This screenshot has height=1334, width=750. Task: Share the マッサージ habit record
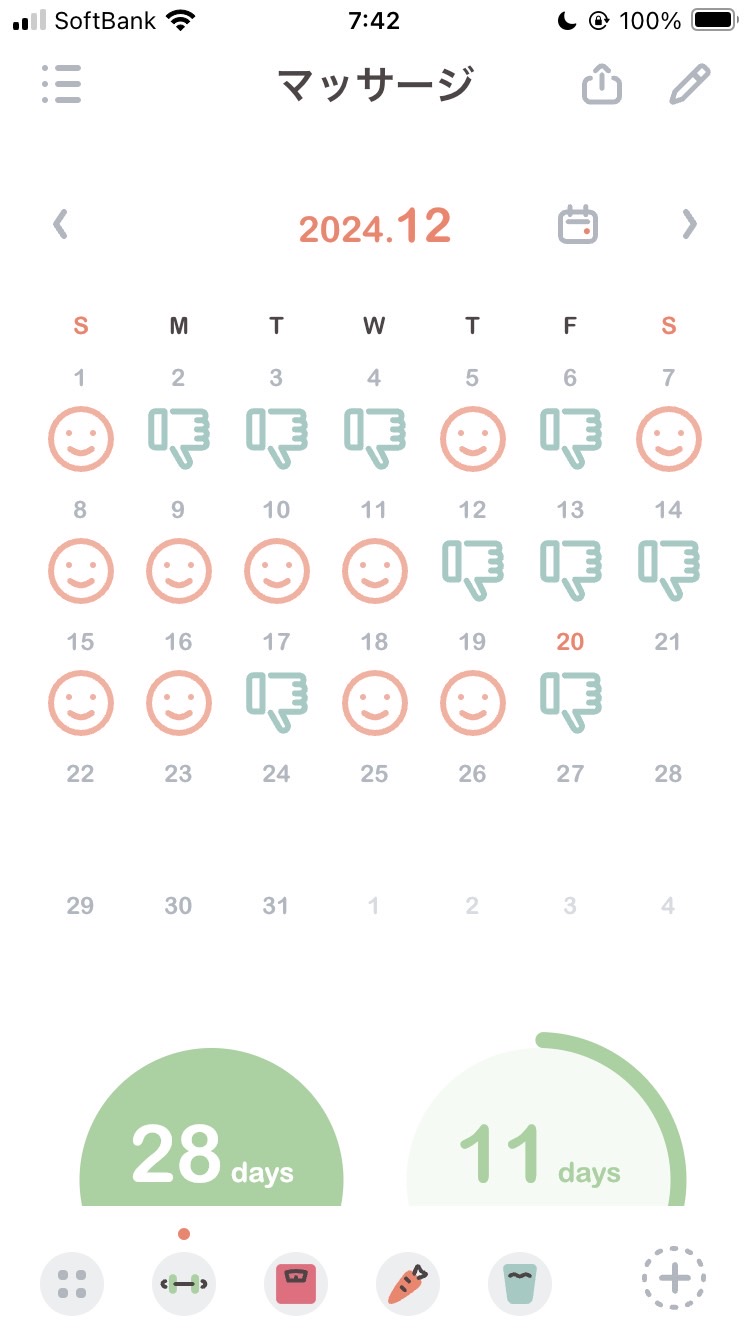(602, 84)
